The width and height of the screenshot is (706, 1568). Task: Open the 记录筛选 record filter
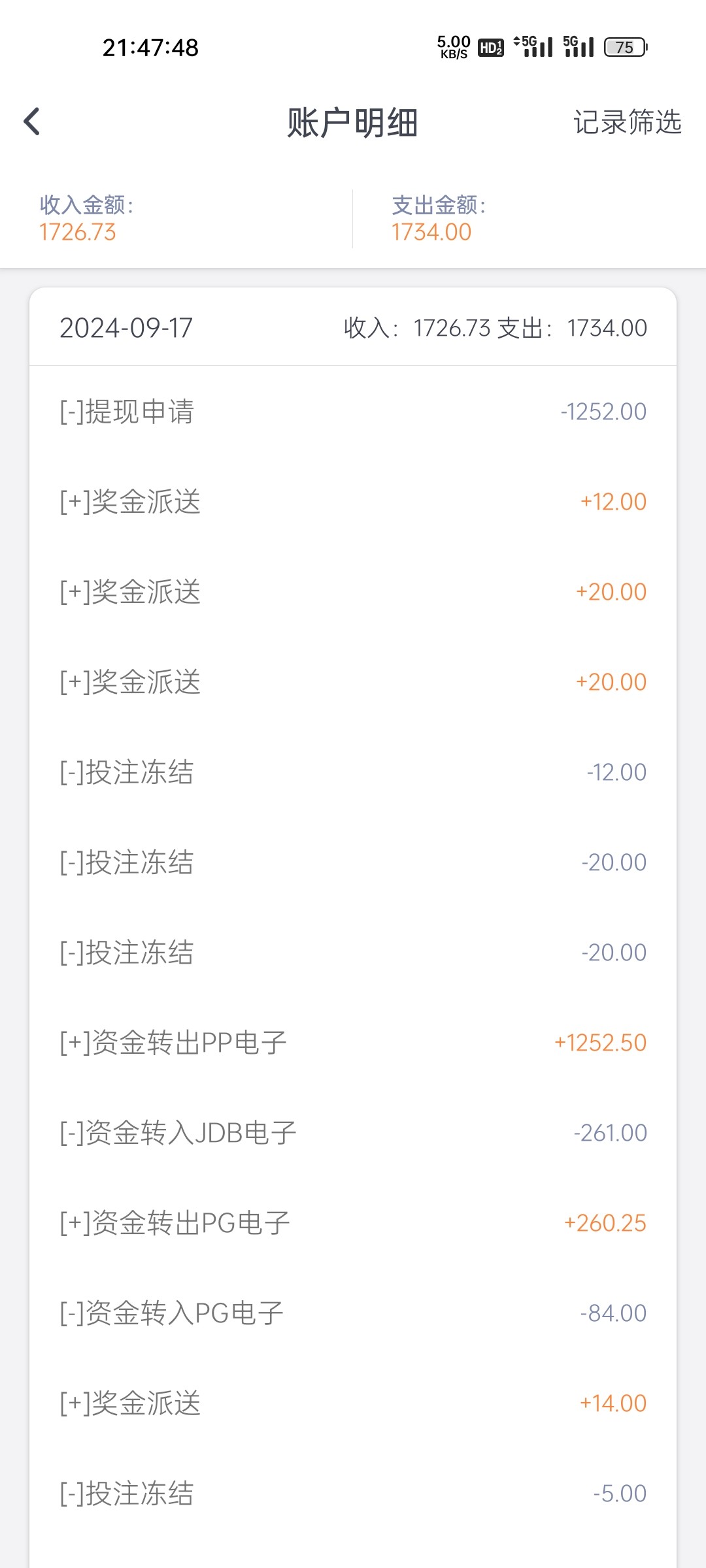[x=627, y=122]
